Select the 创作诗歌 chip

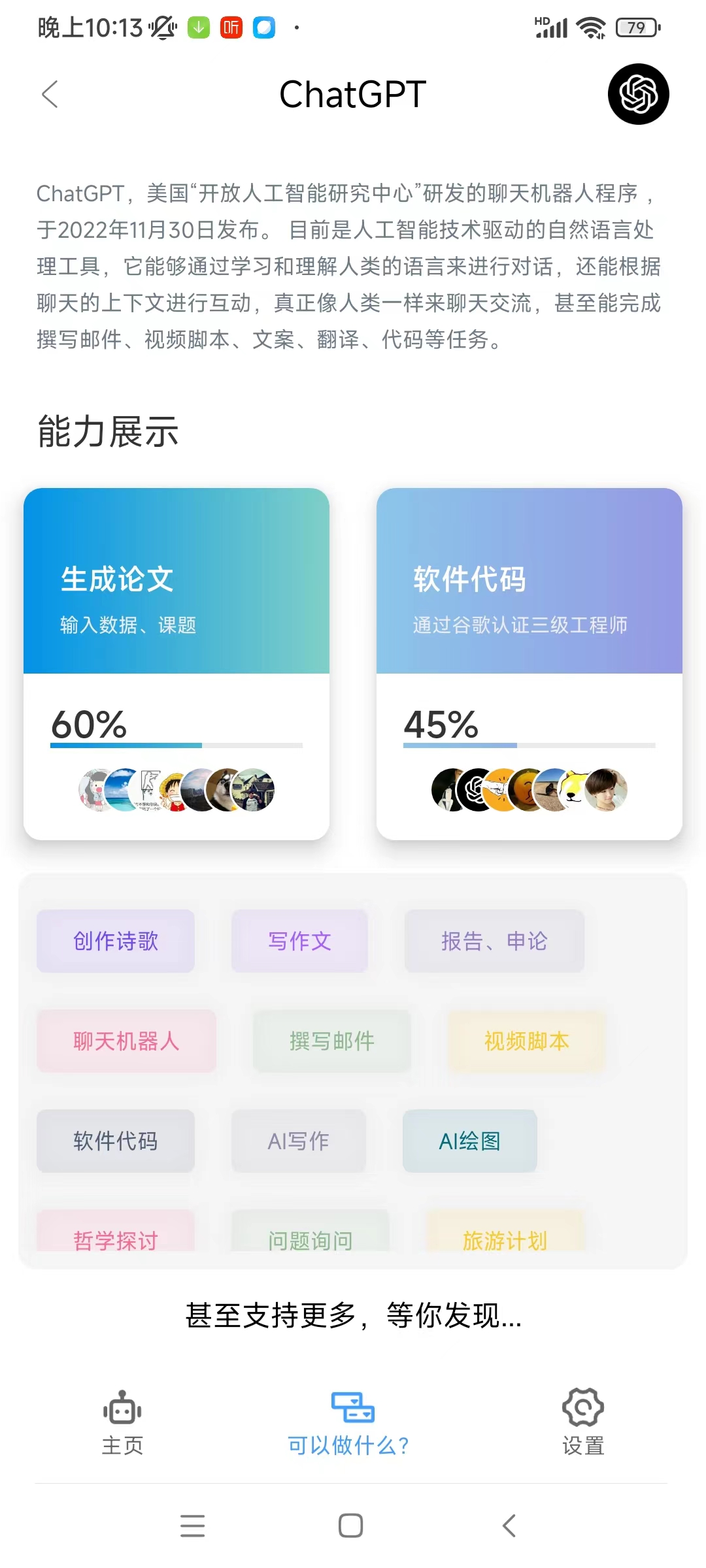[116, 941]
